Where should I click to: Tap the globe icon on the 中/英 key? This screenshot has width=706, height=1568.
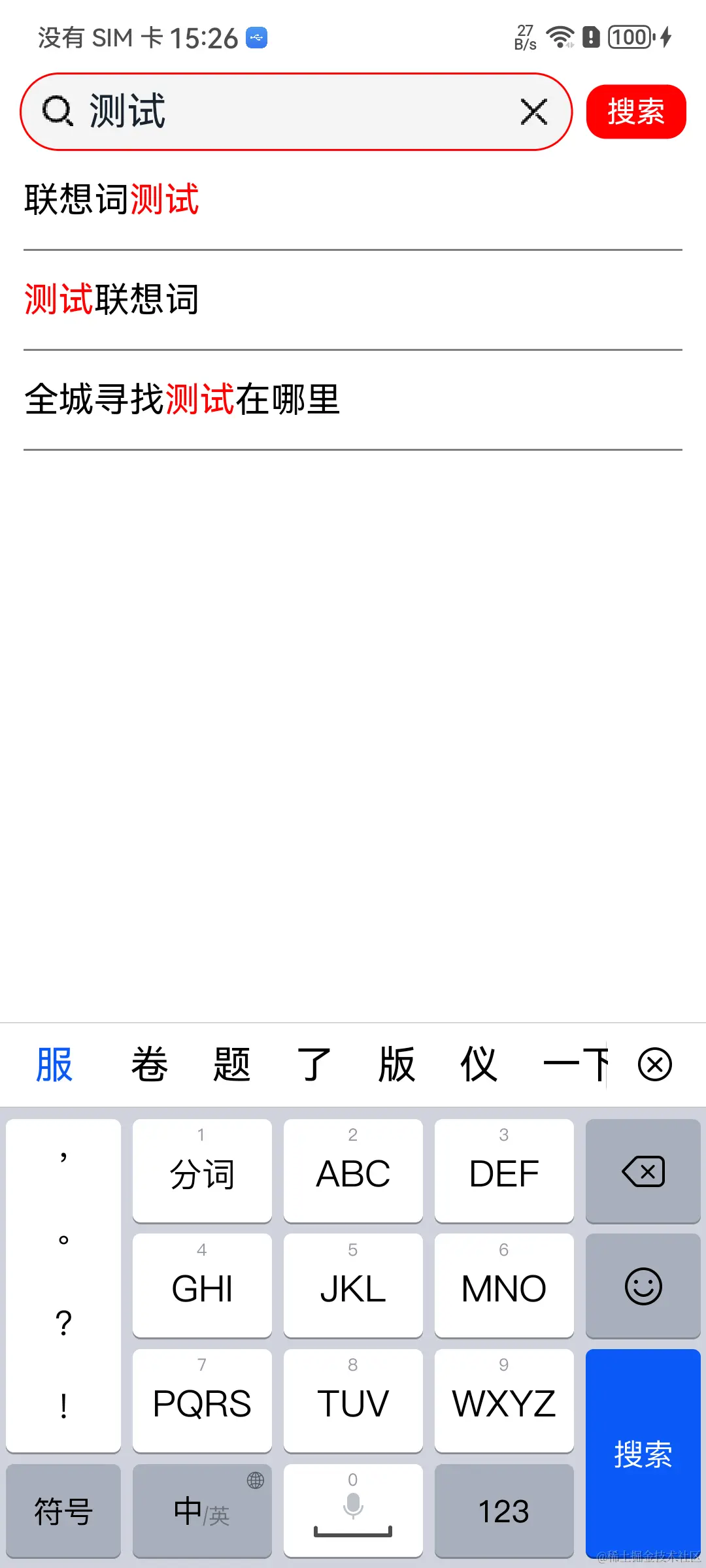(255, 1480)
